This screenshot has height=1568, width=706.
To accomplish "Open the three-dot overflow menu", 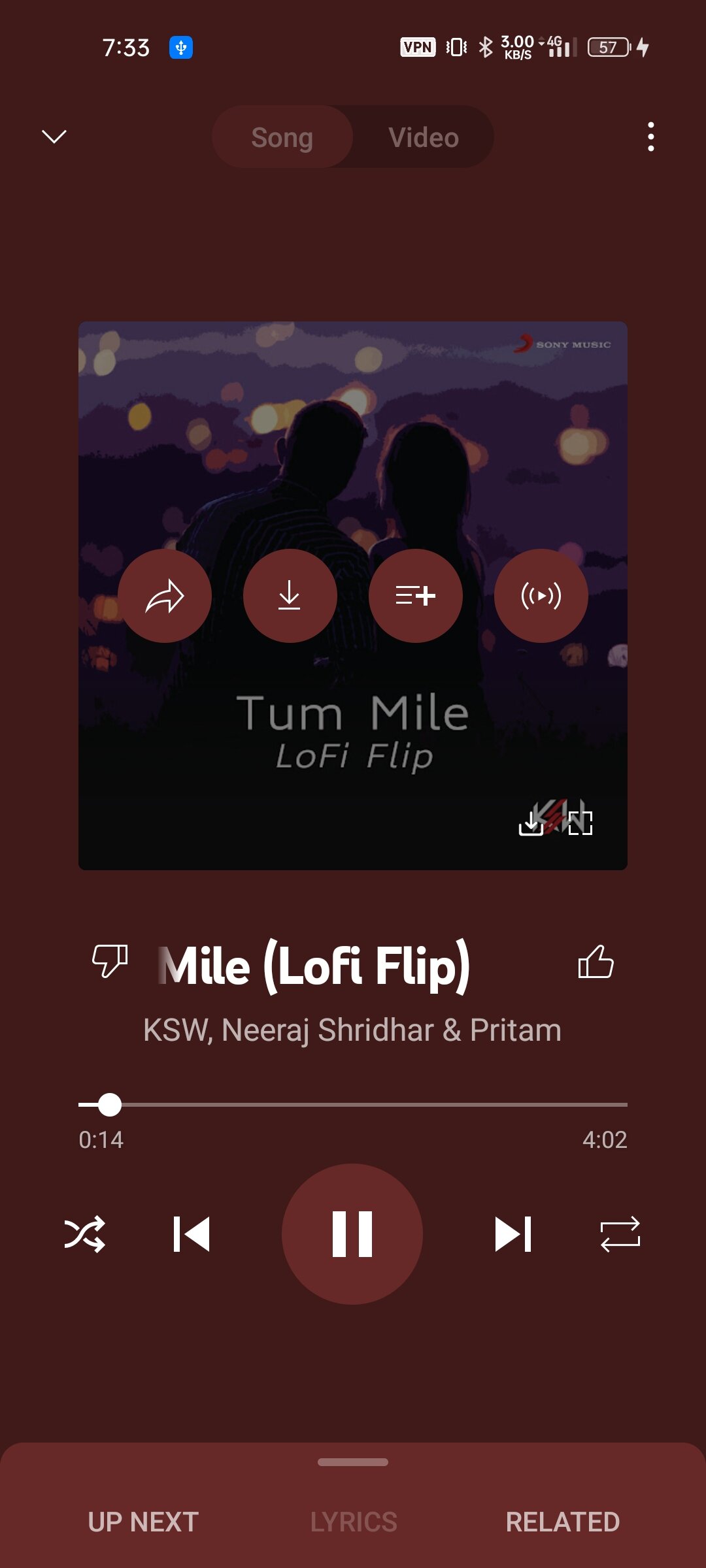I will click(650, 137).
